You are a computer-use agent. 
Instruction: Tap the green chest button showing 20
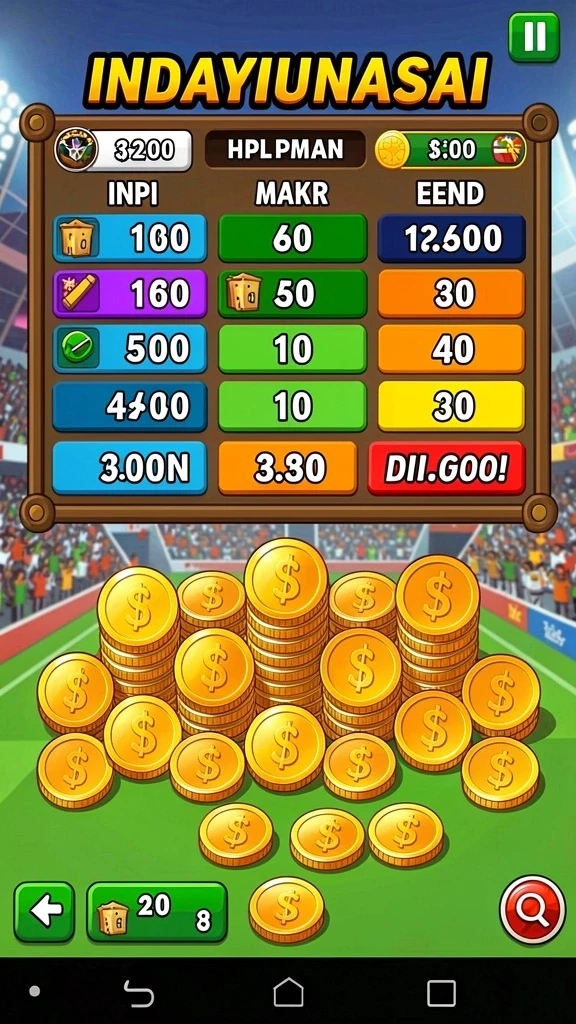point(157,912)
